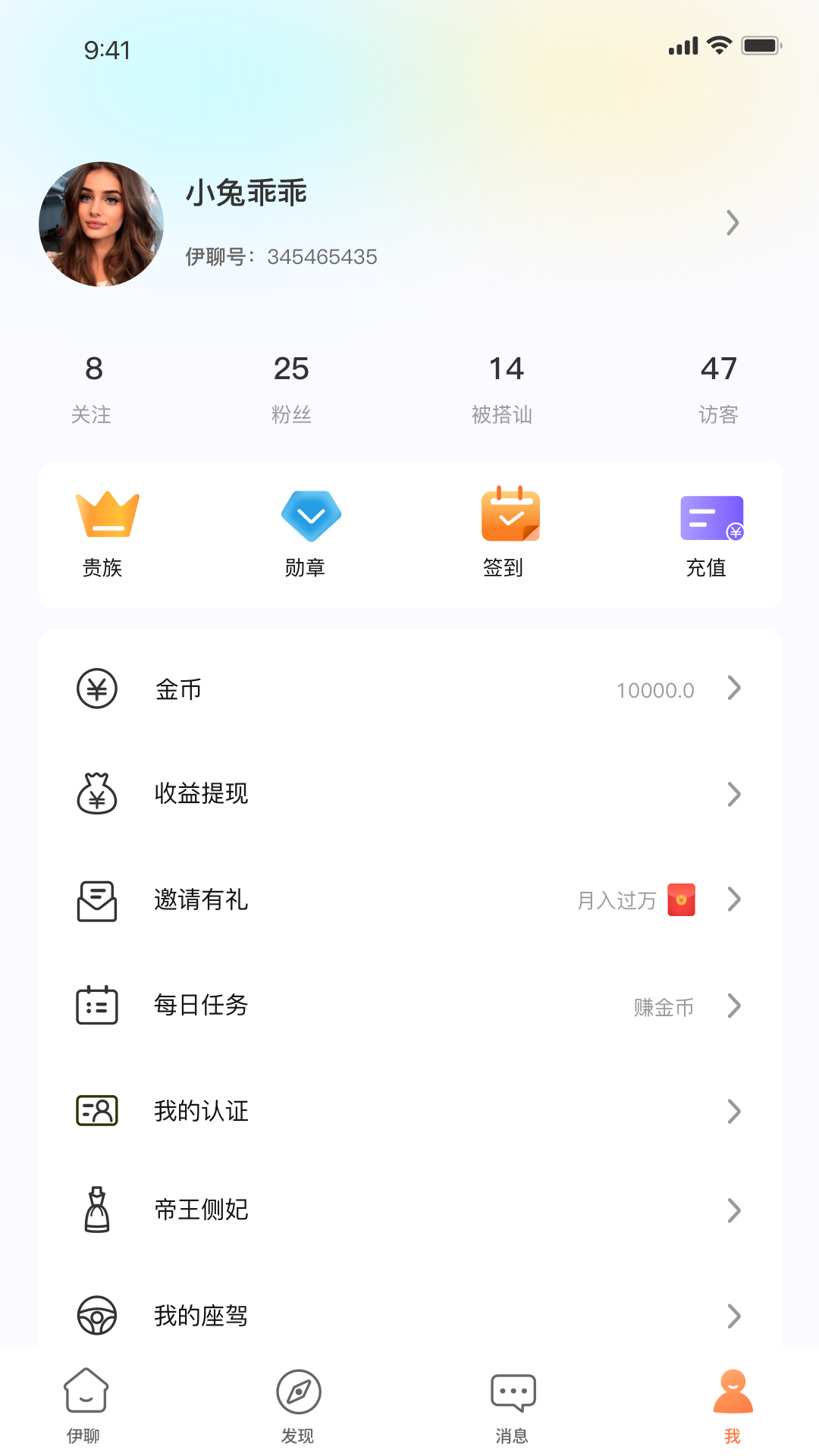Open 每日任务 to earn coins
Screen dimensions: 819x1456
point(199,1006)
